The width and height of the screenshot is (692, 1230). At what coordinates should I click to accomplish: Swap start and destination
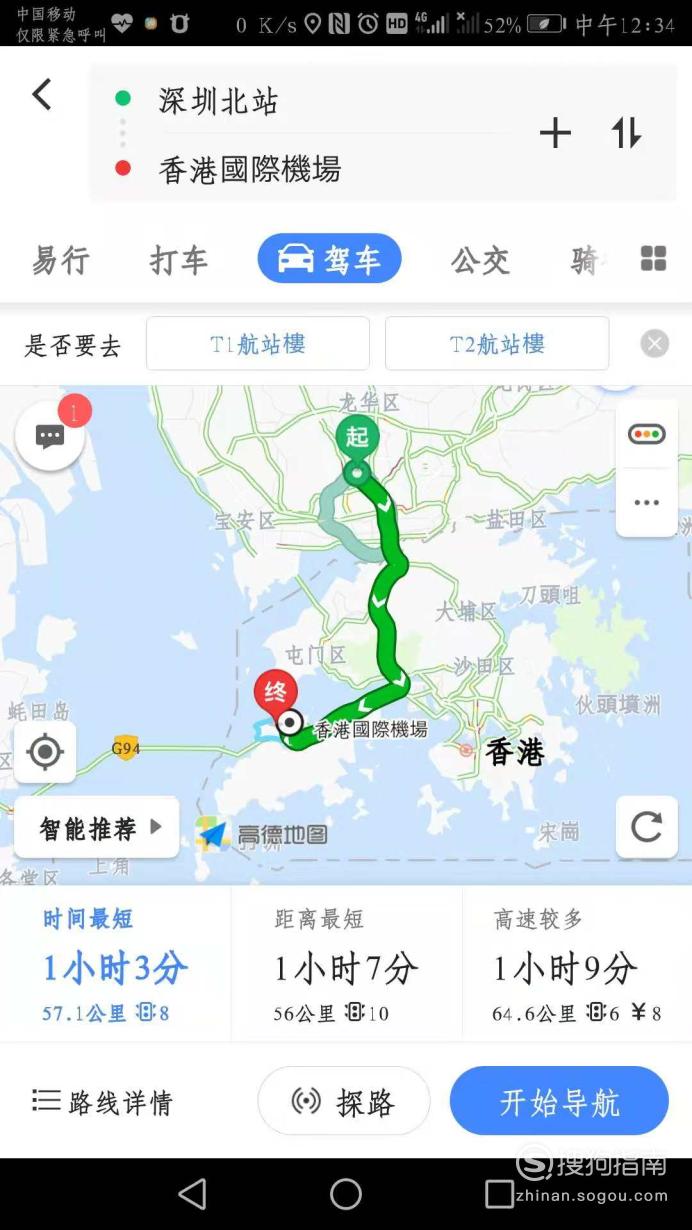tap(626, 133)
